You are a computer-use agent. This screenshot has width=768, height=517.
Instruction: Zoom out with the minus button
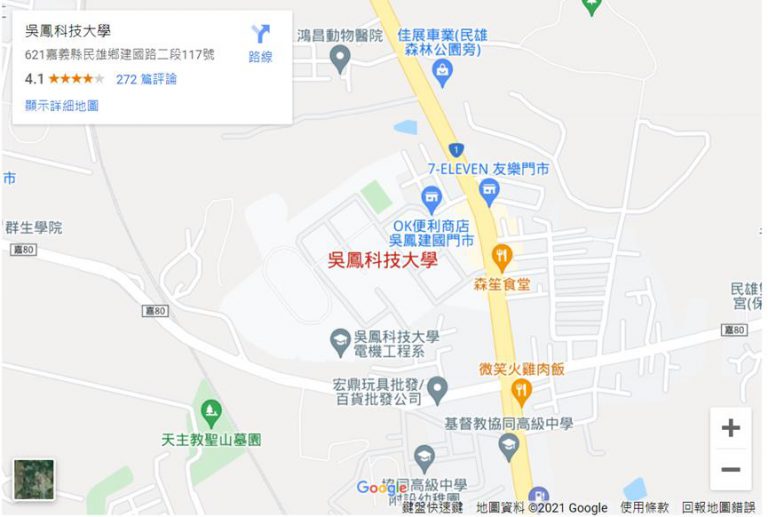(731, 469)
